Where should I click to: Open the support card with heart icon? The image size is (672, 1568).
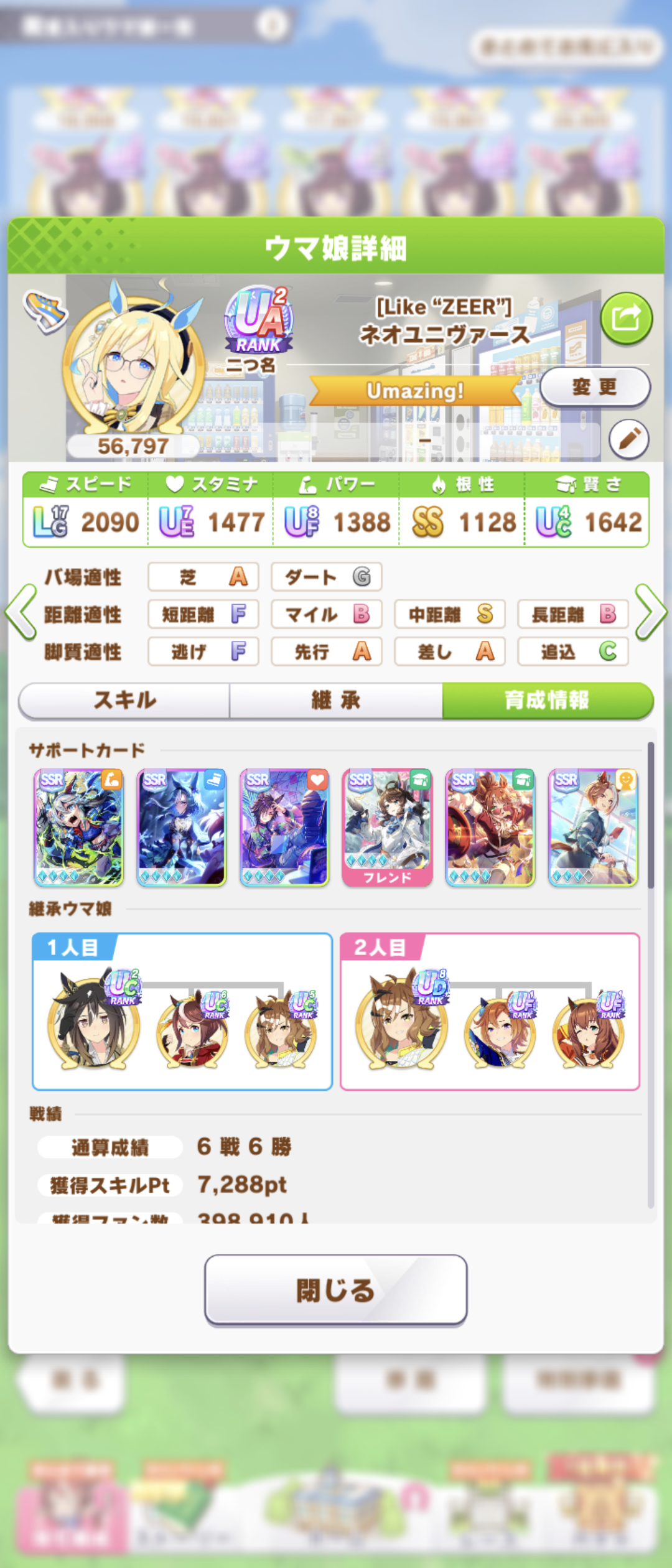click(284, 828)
